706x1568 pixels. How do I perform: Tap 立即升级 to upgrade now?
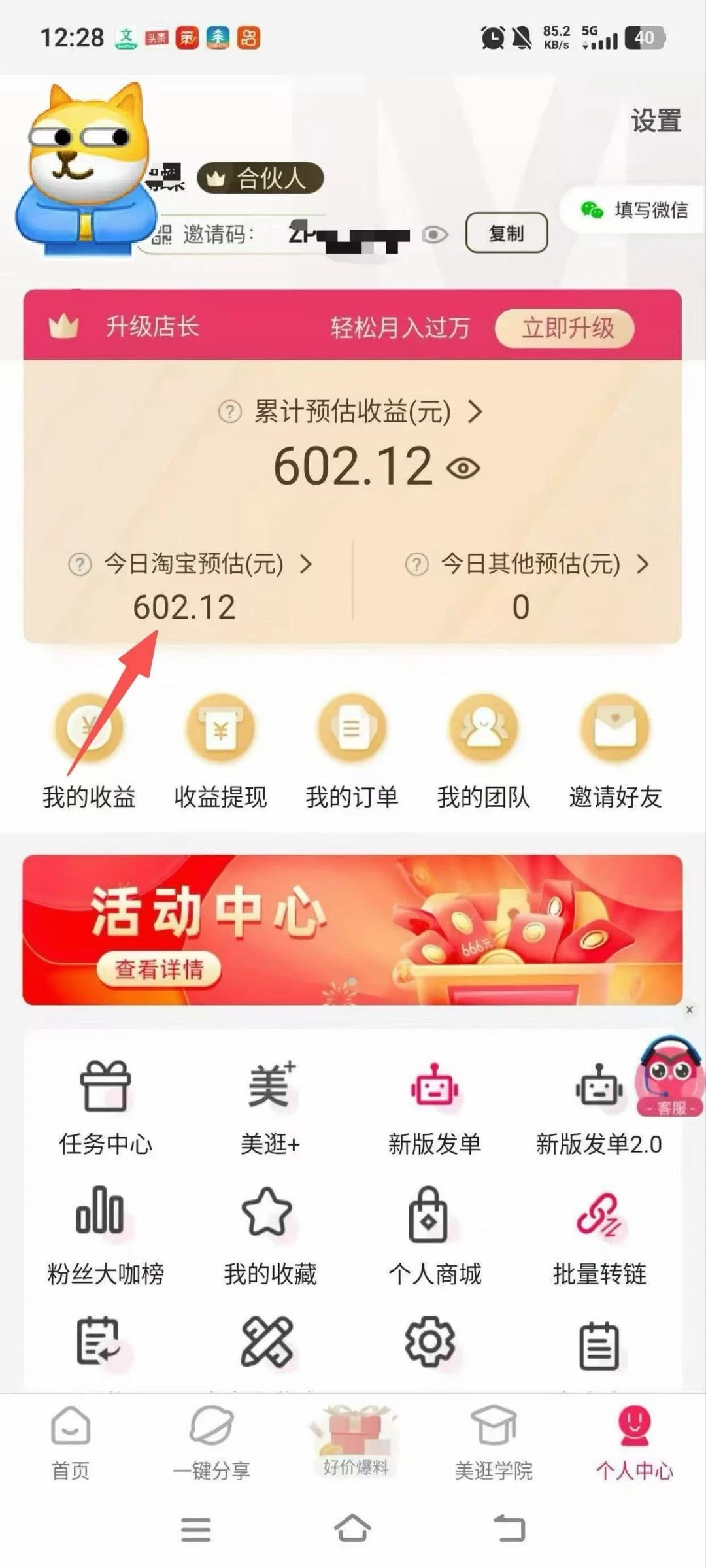point(567,328)
